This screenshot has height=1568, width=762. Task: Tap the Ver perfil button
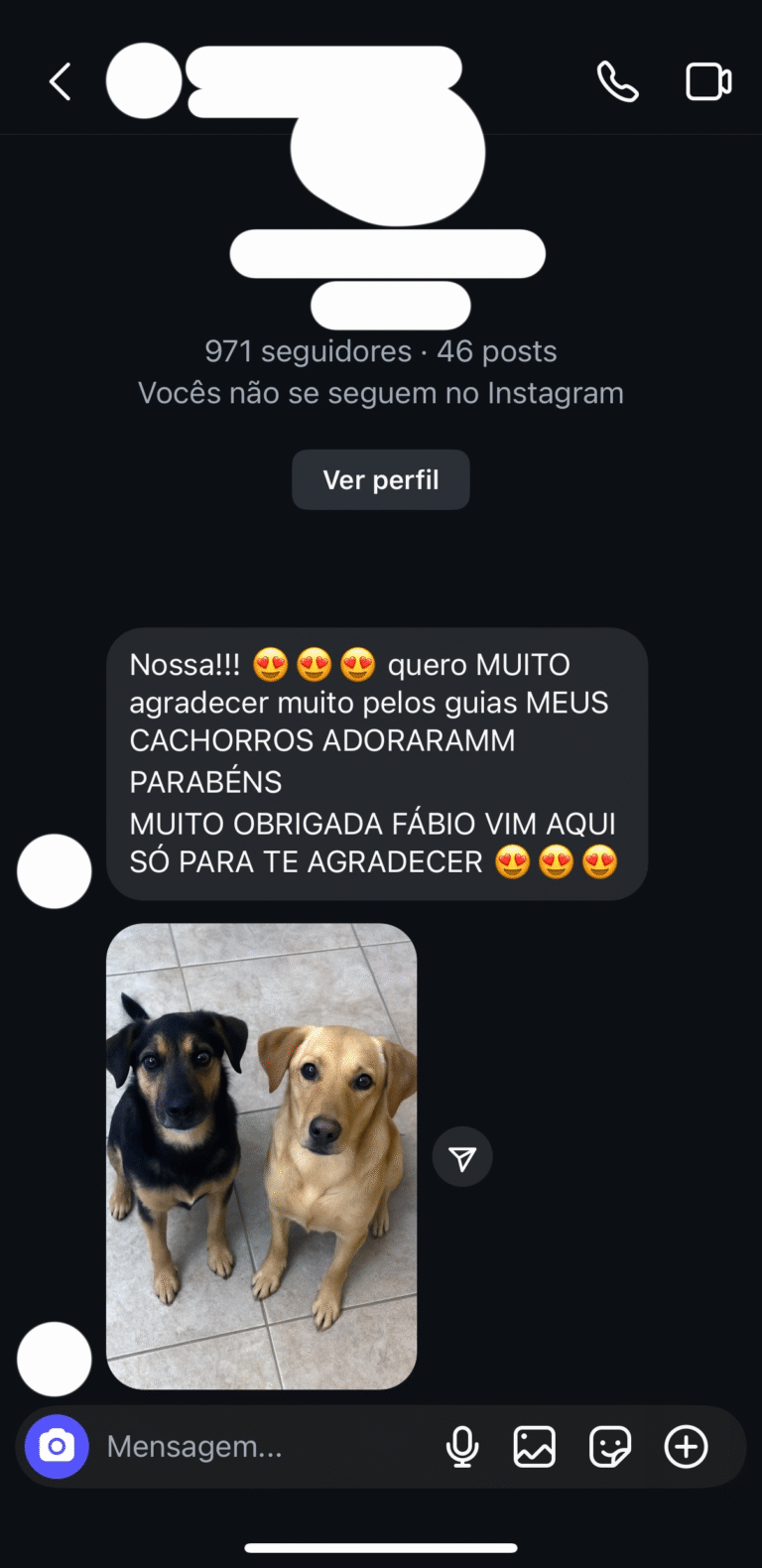pyautogui.click(x=380, y=480)
